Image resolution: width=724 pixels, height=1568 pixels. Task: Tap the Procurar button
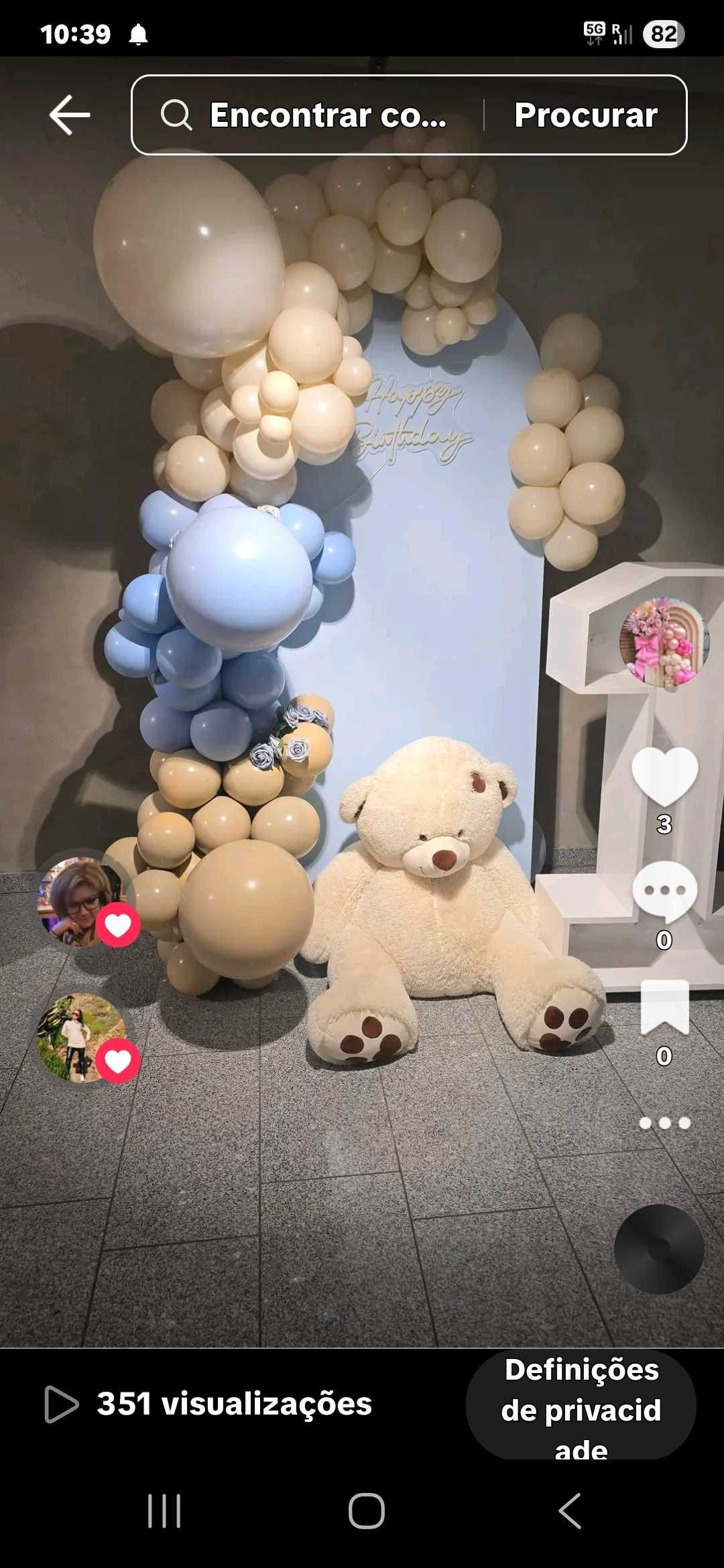click(585, 115)
